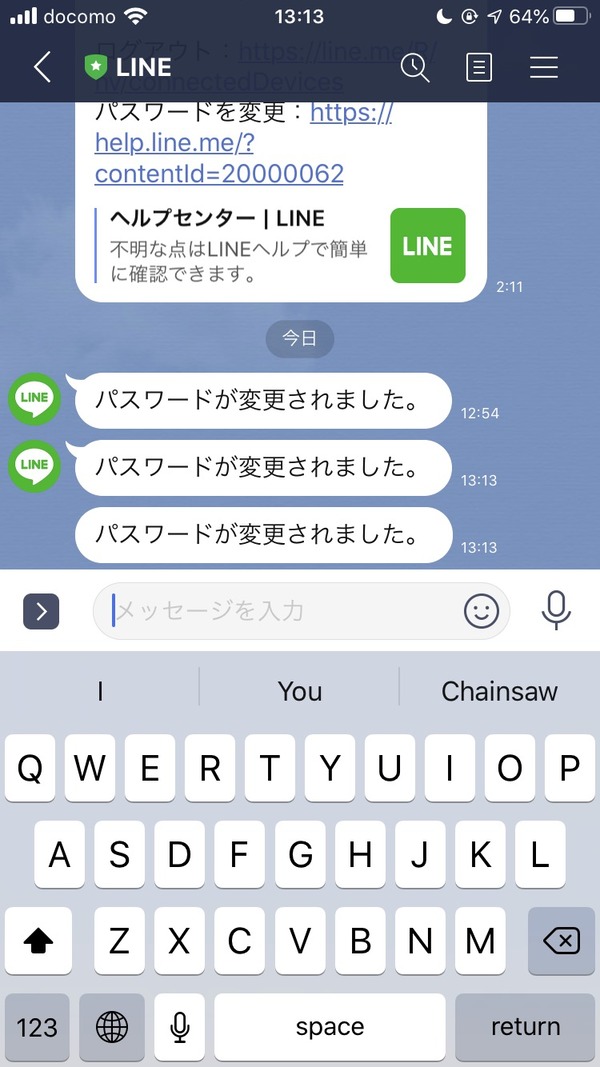Expand the attachment options arrow
This screenshot has width=600, height=1067.
(41, 611)
